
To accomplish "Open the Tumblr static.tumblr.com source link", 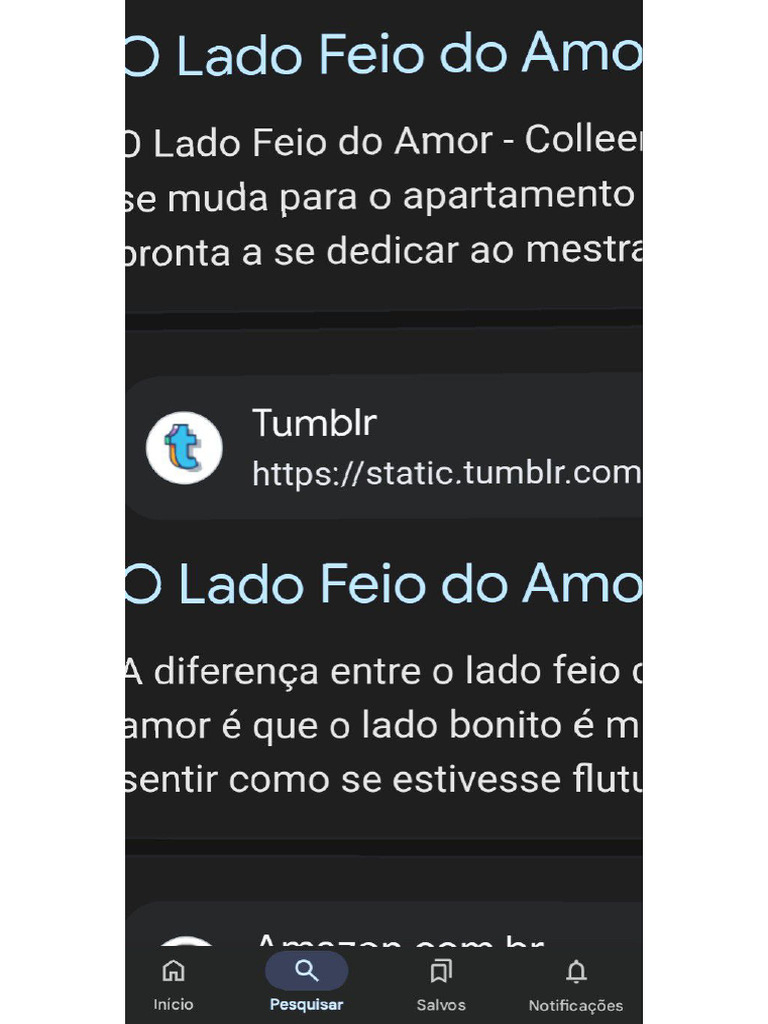I will coord(400,447).
